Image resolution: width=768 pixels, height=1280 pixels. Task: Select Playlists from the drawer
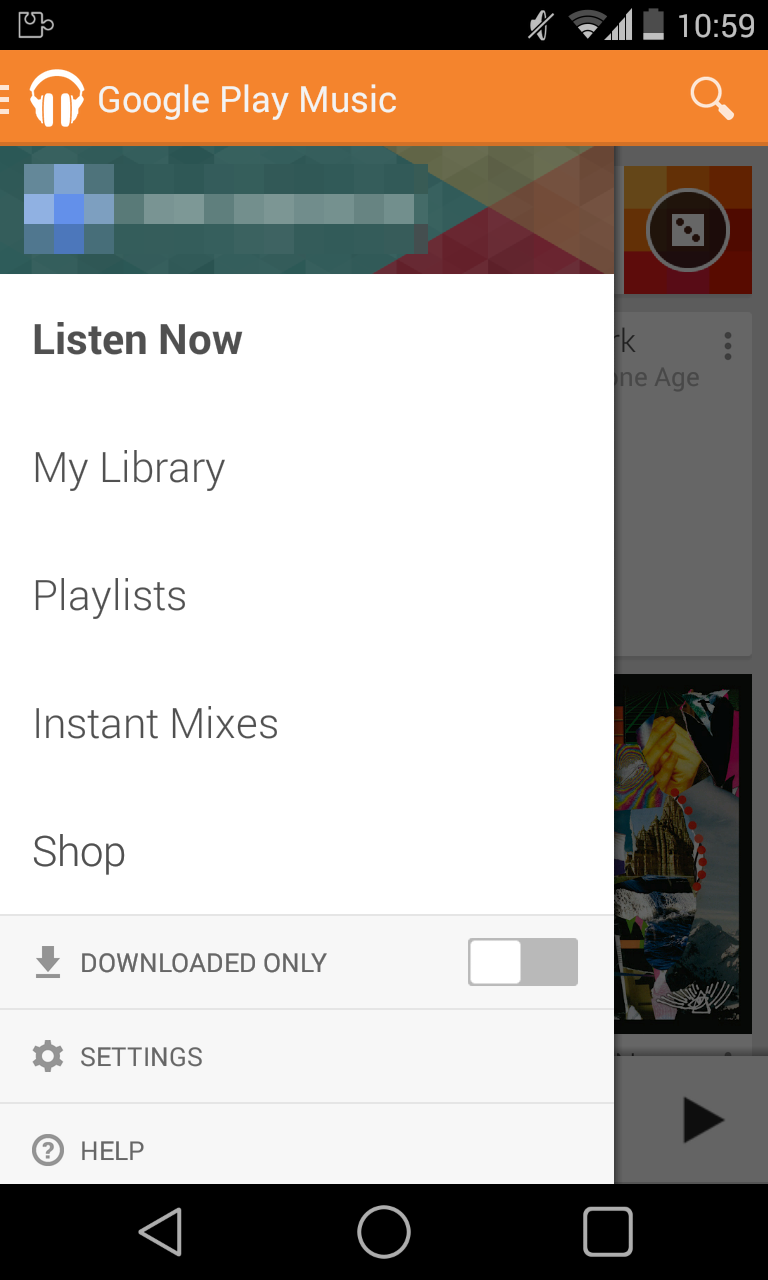click(x=110, y=596)
